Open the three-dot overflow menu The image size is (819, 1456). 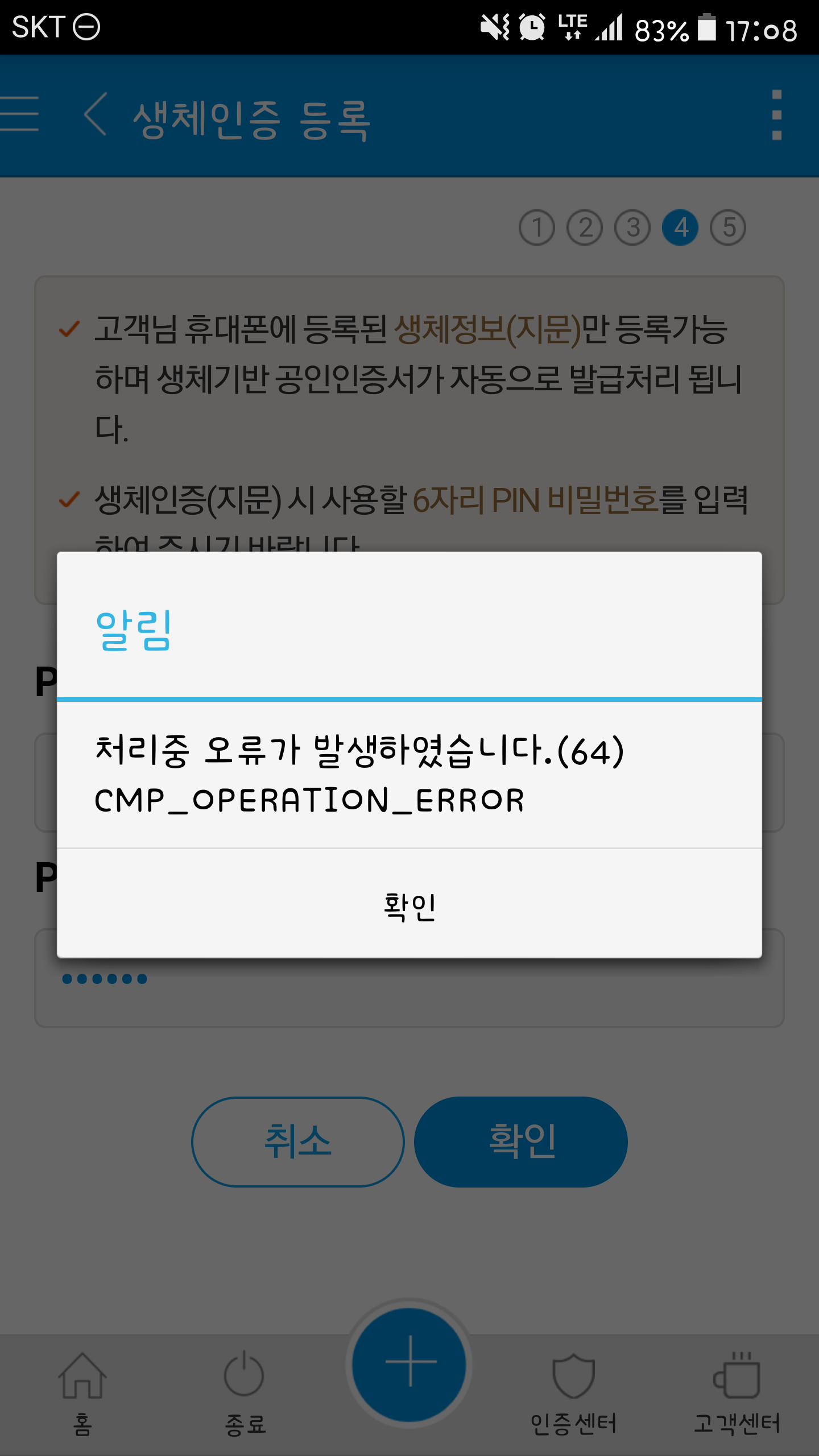pos(776,114)
